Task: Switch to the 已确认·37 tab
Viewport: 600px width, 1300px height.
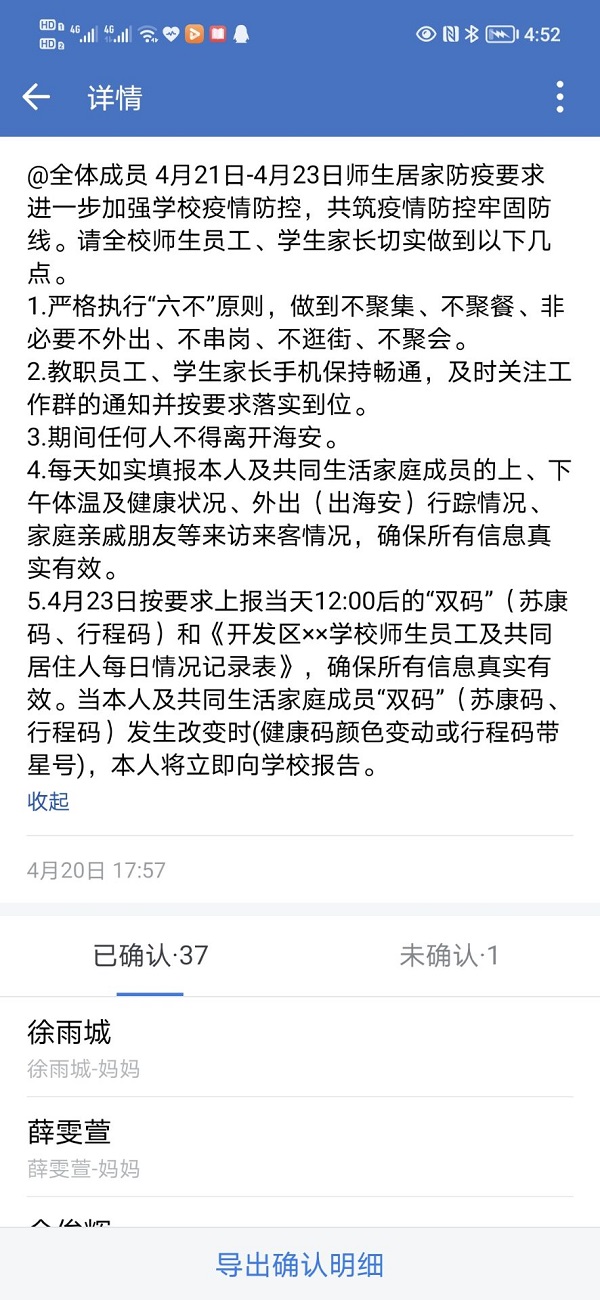Action: pos(150,956)
